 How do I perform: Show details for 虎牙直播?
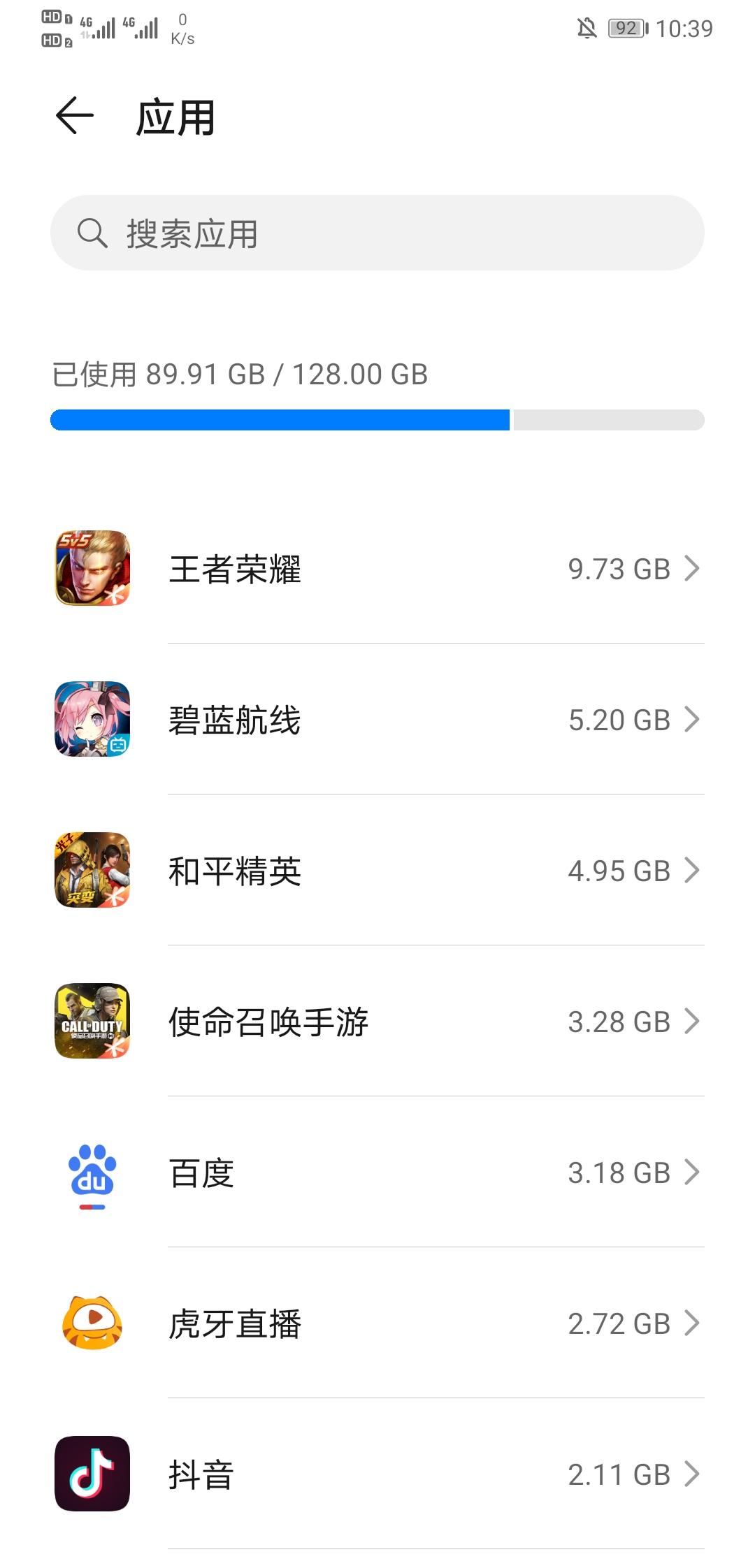click(x=377, y=1323)
